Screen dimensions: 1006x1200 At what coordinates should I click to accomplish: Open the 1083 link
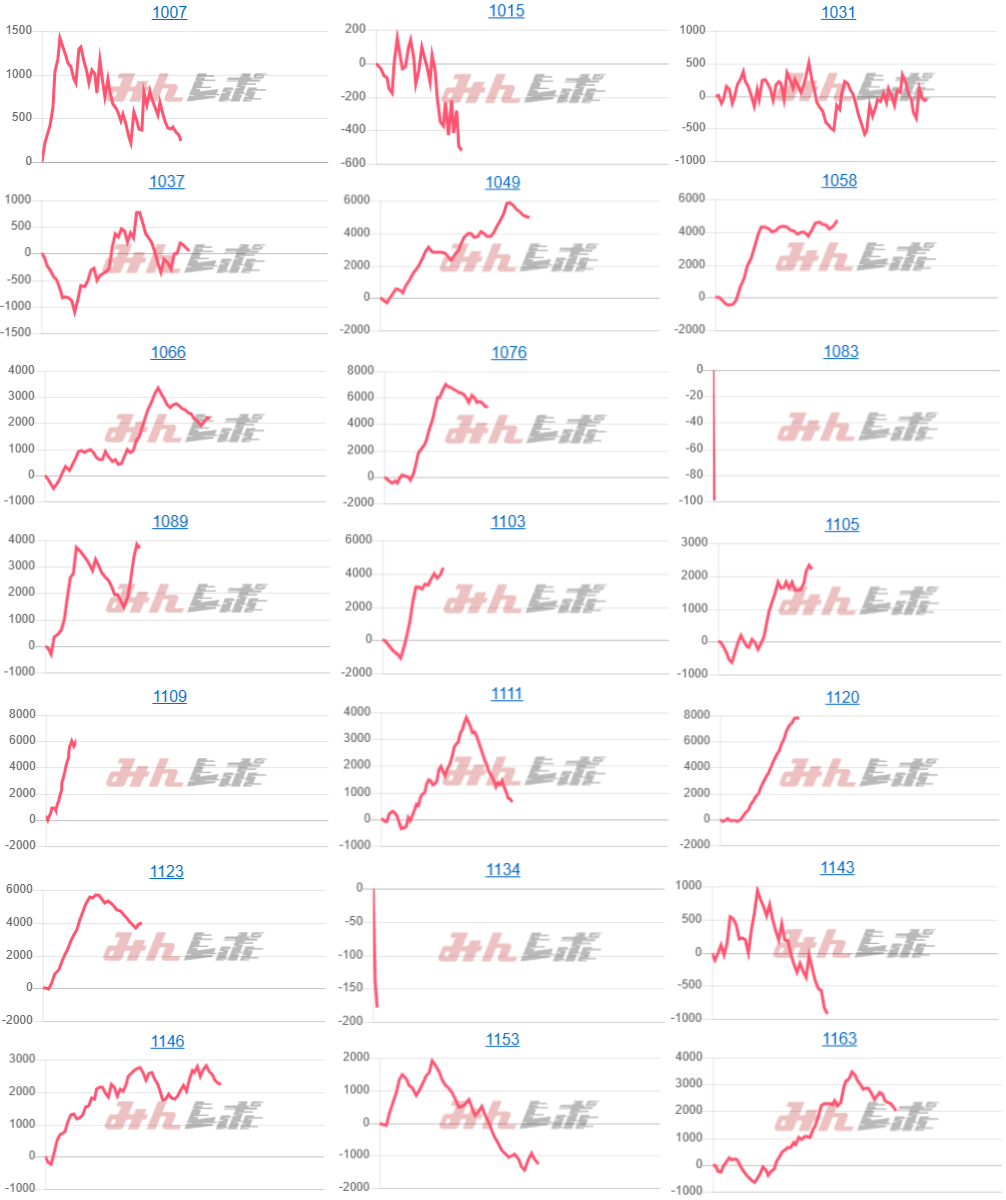point(841,352)
